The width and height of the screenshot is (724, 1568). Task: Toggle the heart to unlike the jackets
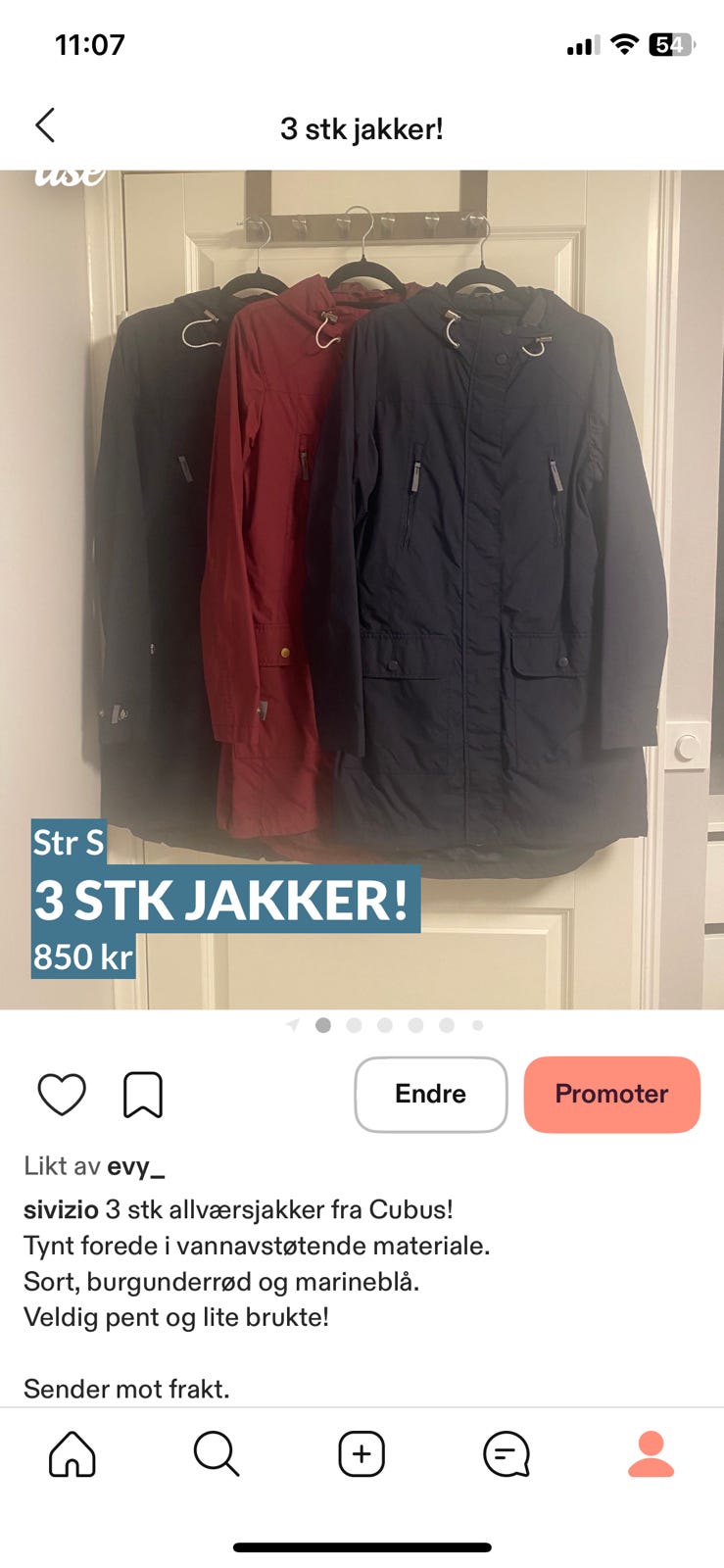coord(63,1095)
